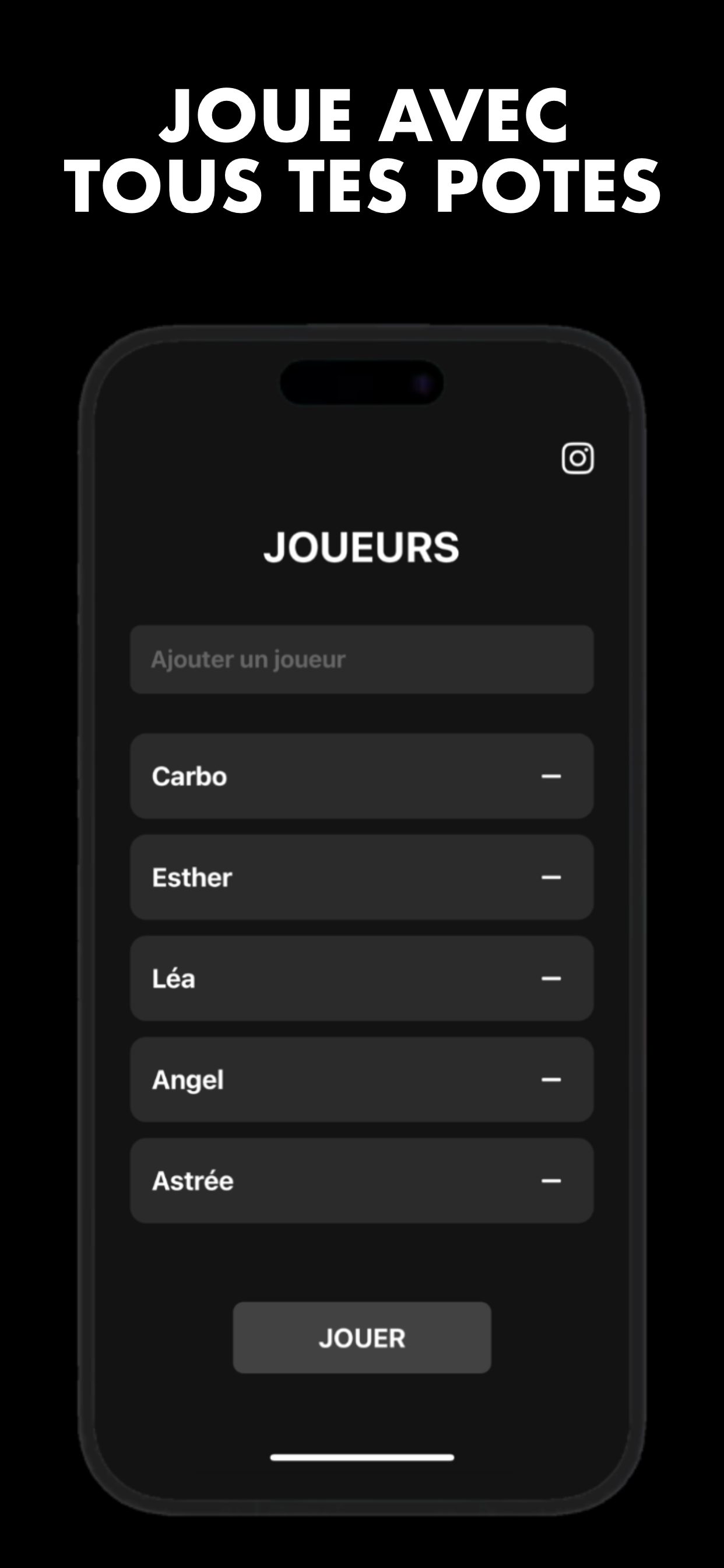Remove player Carbo with the minus icon
Screen dimensions: 724x1568
(551, 775)
